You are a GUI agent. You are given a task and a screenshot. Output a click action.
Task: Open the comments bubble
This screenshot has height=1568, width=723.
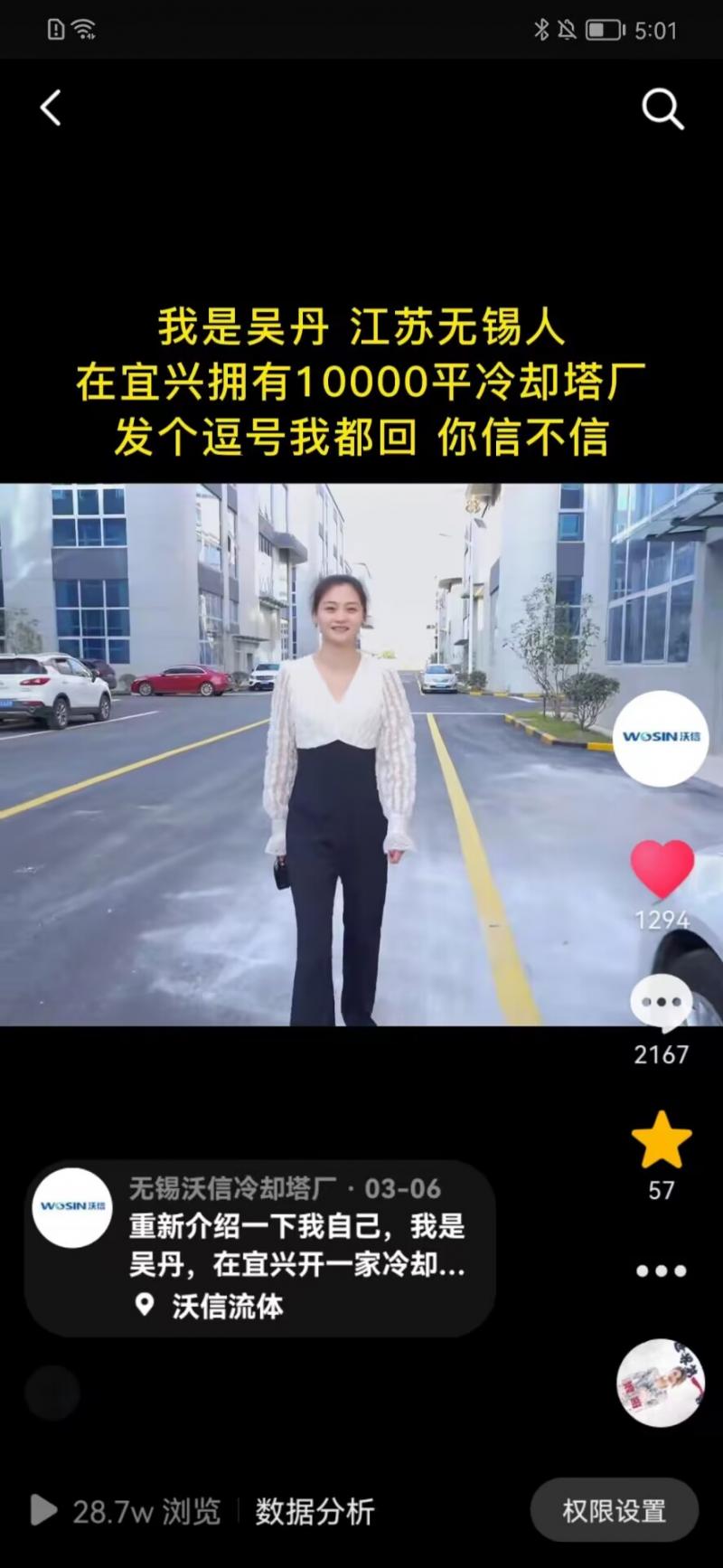tap(661, 1004)
